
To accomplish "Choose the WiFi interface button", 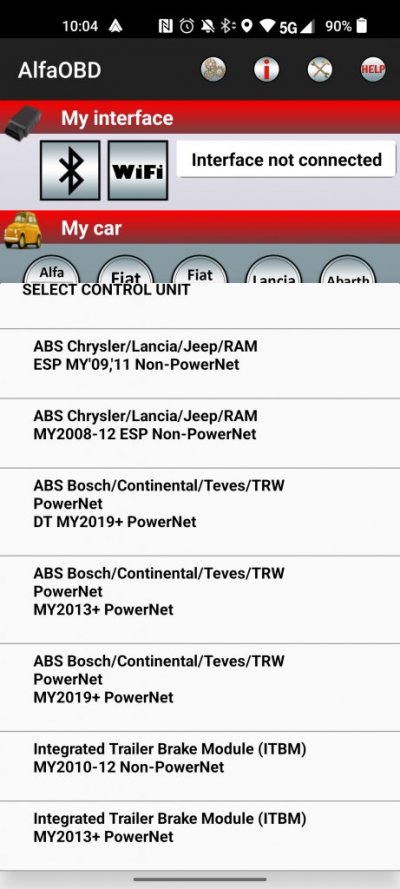I will tap(138, 170).
